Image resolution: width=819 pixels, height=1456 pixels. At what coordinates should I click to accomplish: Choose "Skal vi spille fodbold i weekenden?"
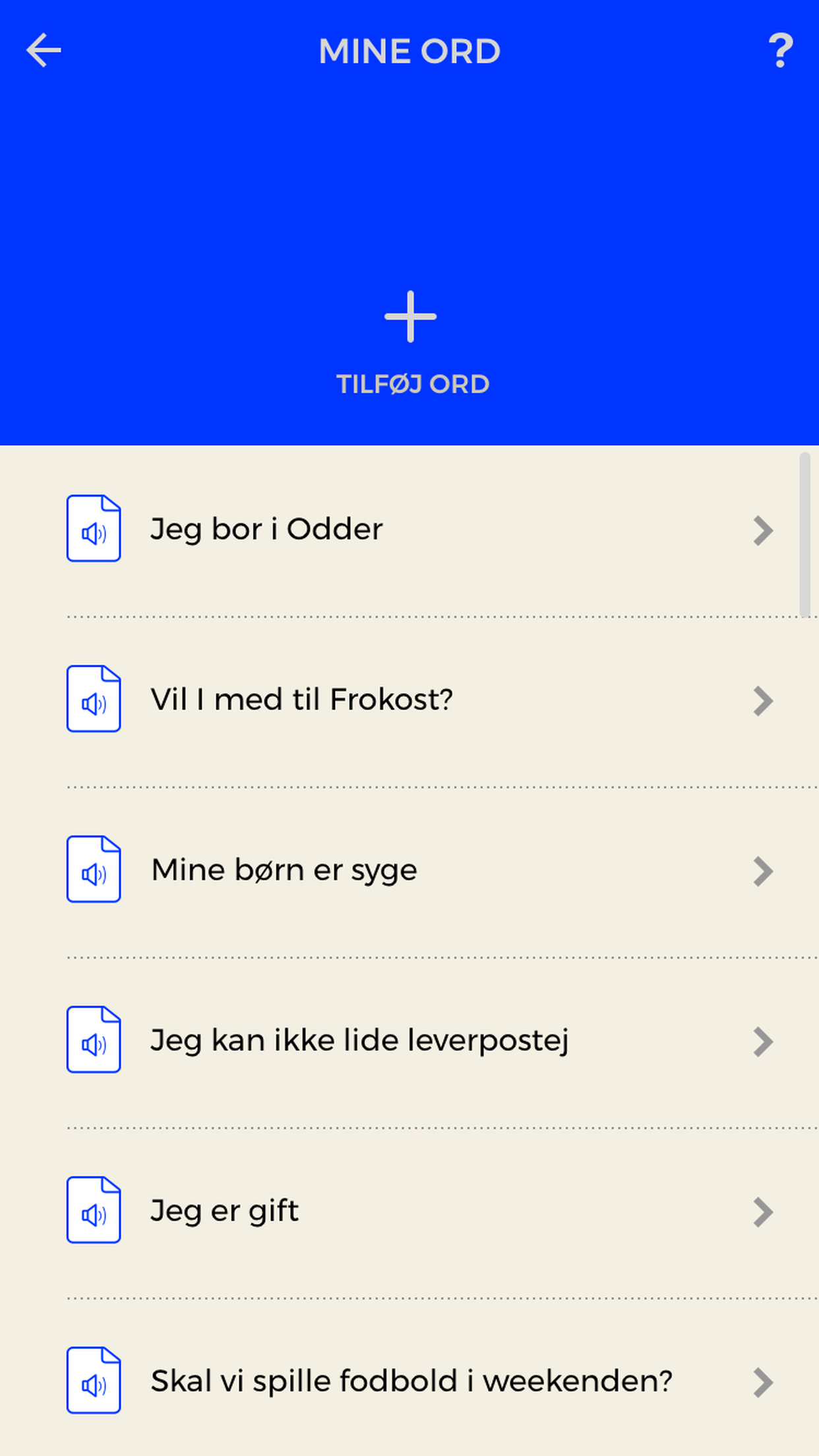coord(411,1381)
